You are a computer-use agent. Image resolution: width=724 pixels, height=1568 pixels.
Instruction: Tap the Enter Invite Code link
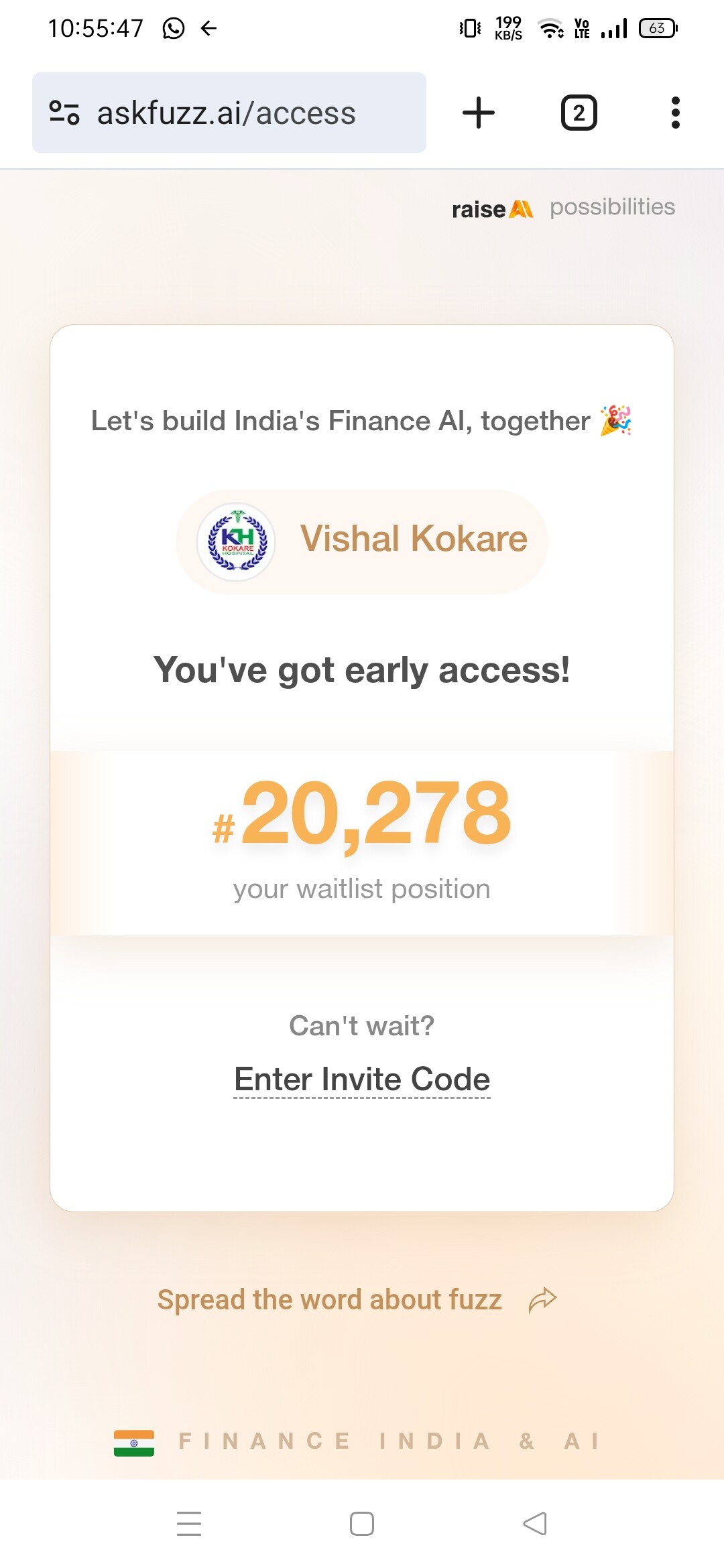(x=362, y=1080)
